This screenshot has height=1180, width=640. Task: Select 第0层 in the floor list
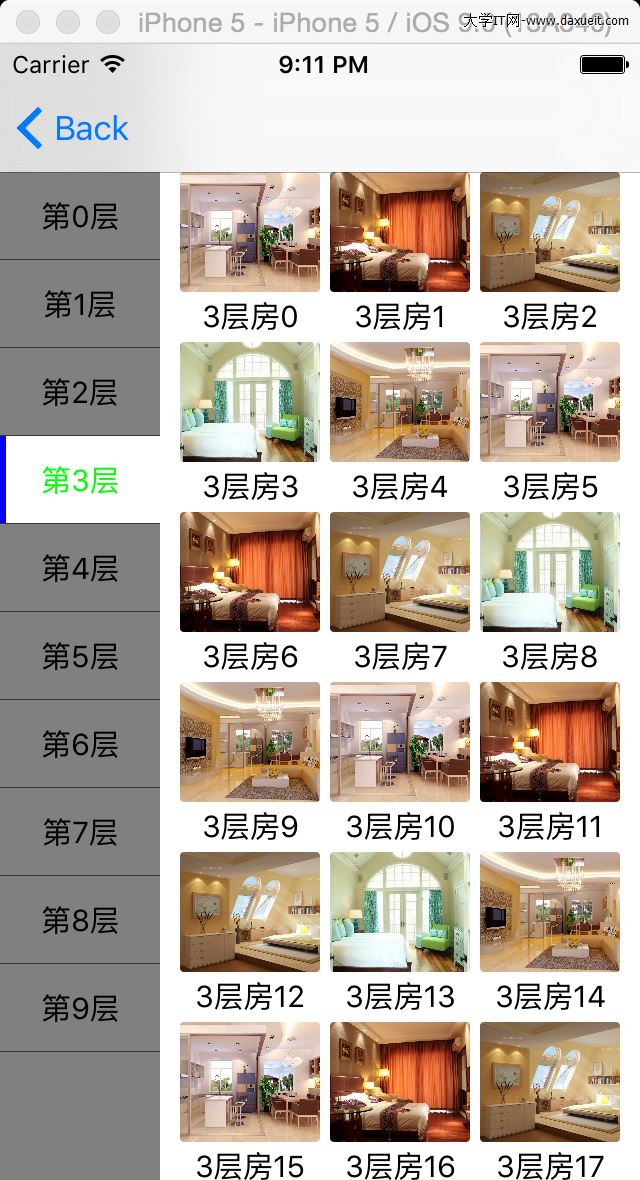pyautogui.click(x=80, y=216)
